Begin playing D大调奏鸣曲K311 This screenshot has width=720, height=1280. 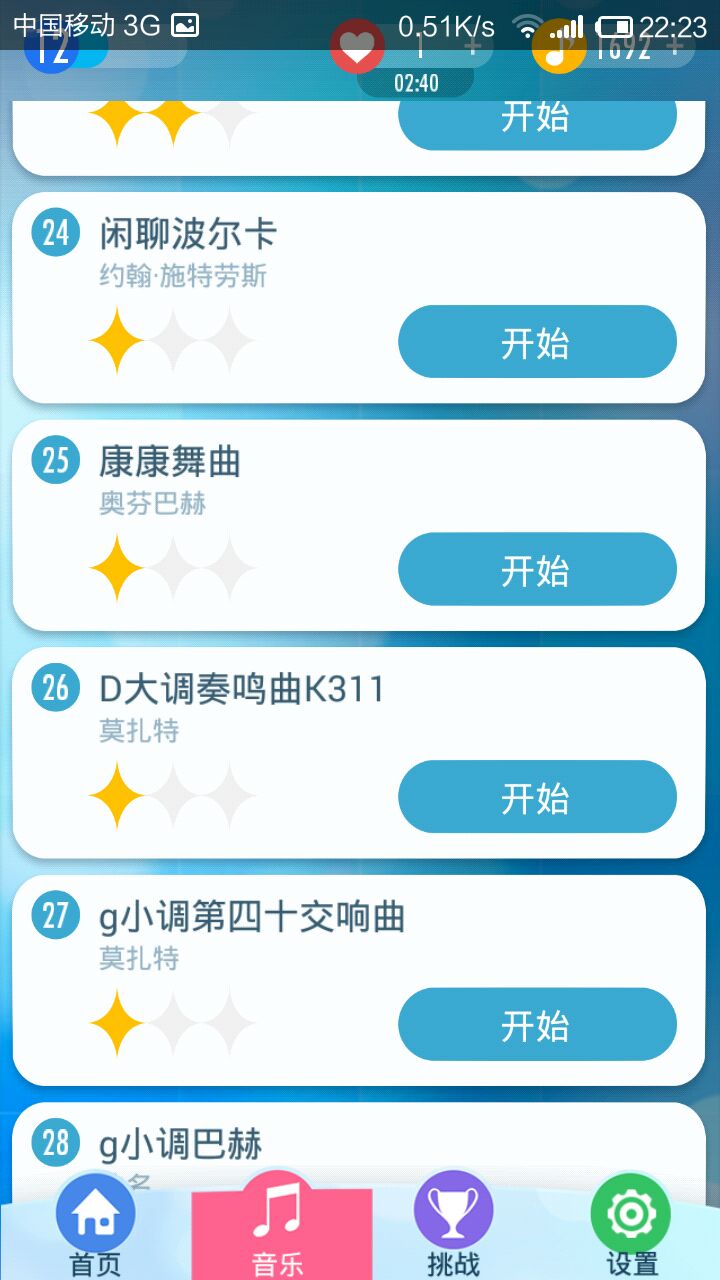click(x=537, y=797)
